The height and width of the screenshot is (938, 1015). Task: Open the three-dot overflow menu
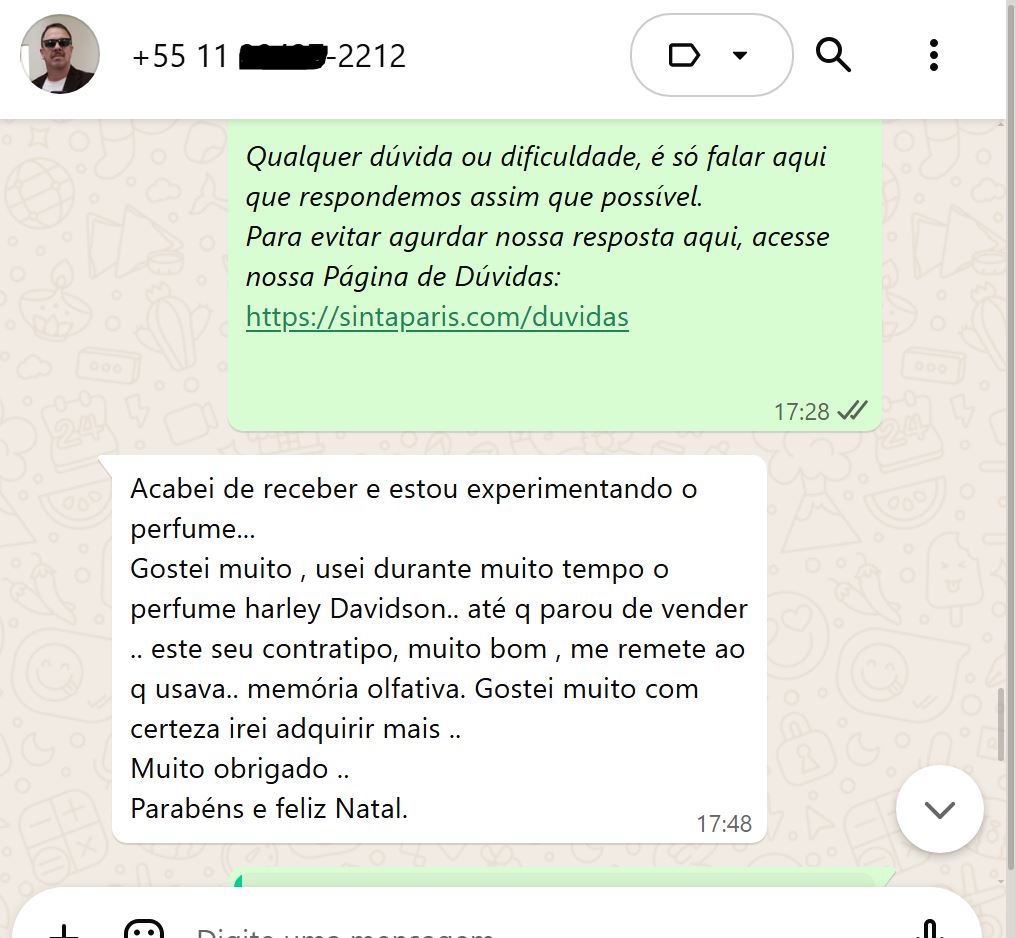pyautogui.click(x=933, y=56)
